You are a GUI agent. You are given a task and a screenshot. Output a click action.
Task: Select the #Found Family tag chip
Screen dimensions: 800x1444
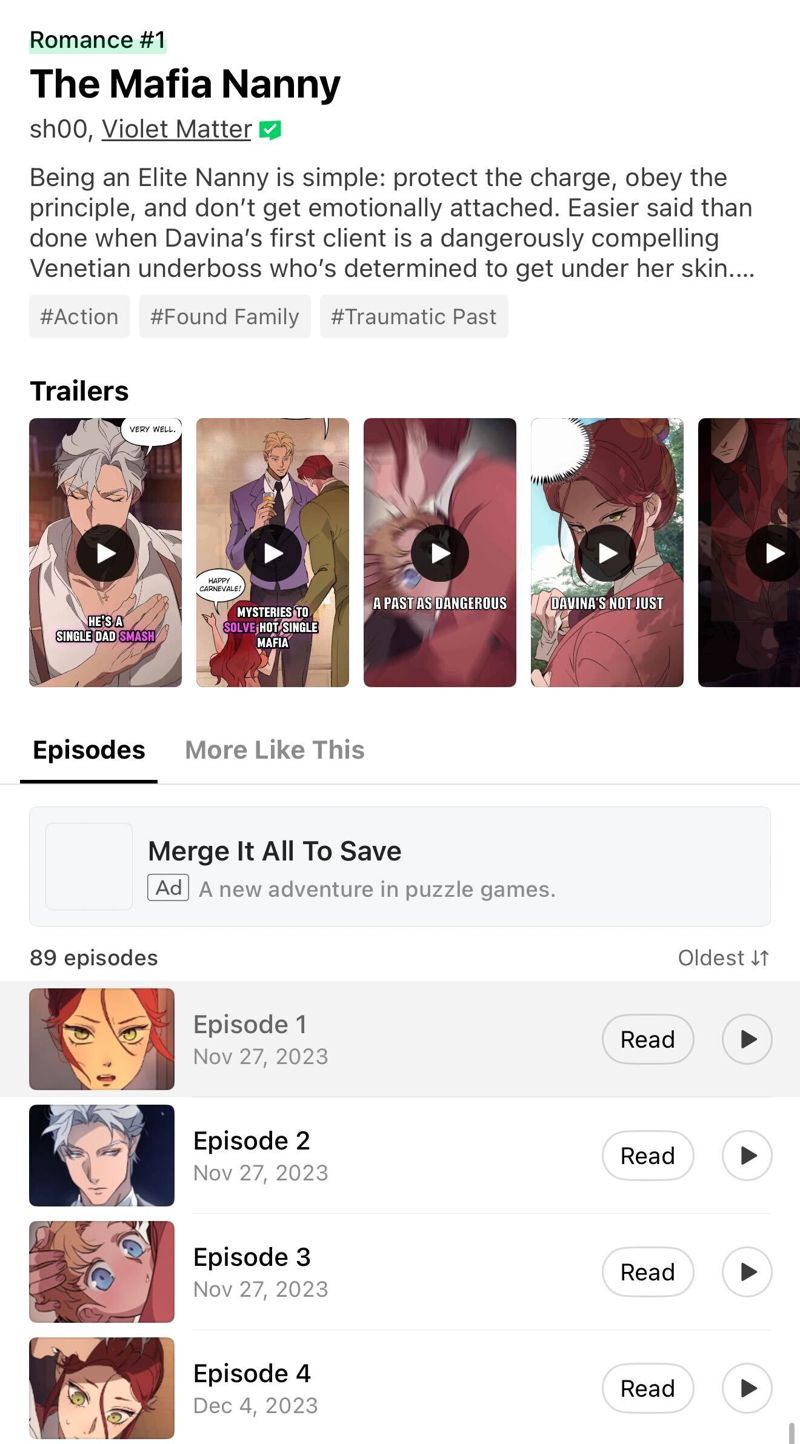(x=224, y=317)
